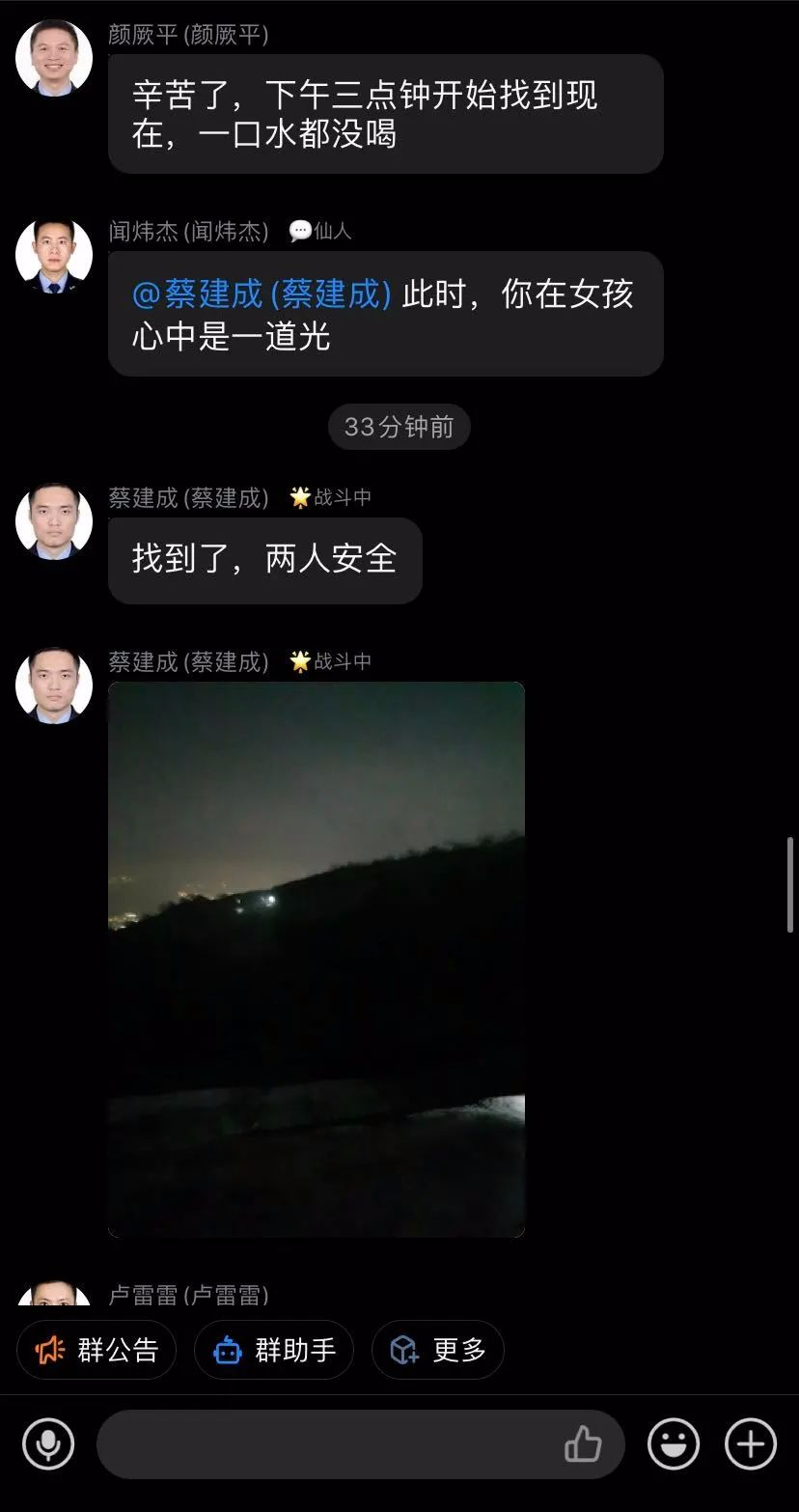Tap the @蔡建成 mention link
This screenshot has height=1512, width=799.
click(x=262, y=294)
